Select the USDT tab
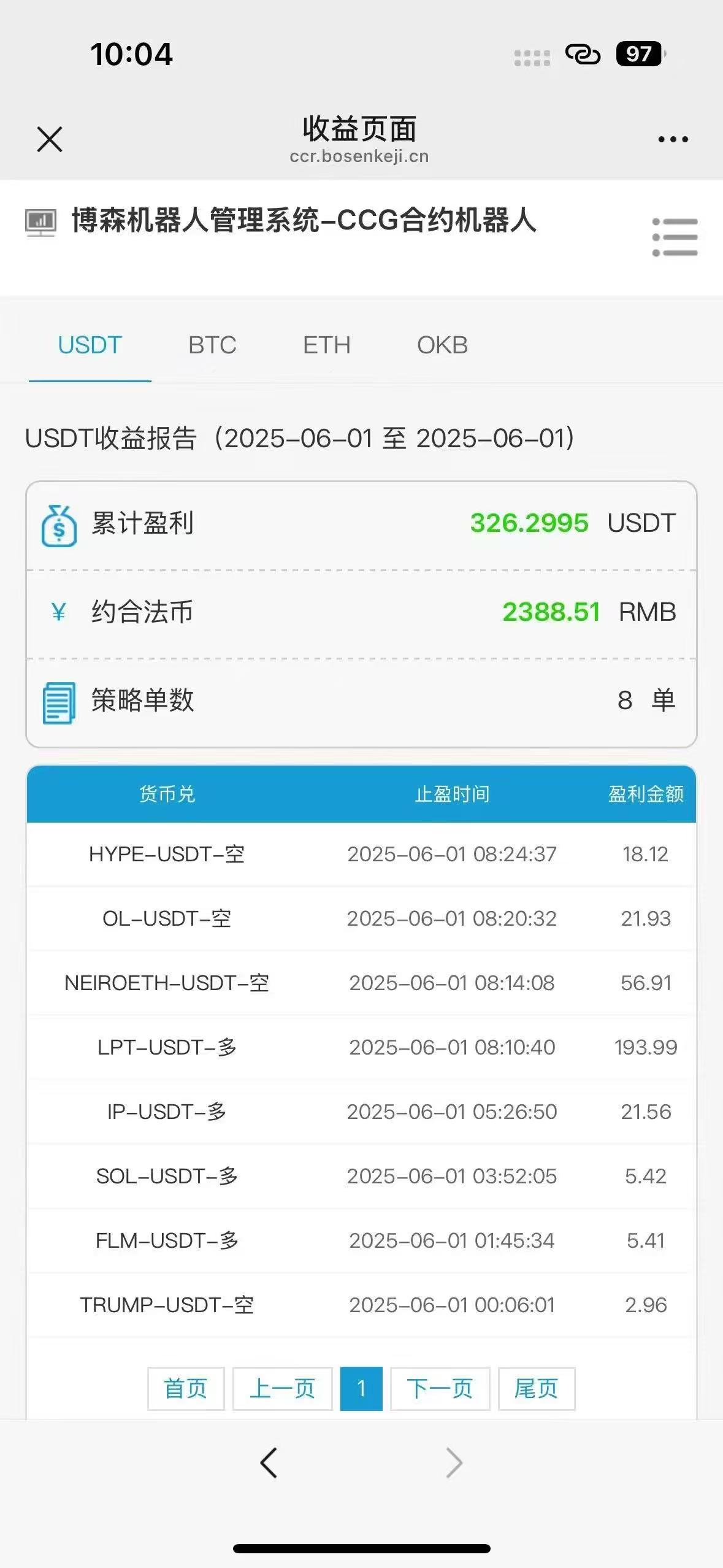Image resolution: width=723 pixels, height=1568 pixels. (x=90, y=345)
